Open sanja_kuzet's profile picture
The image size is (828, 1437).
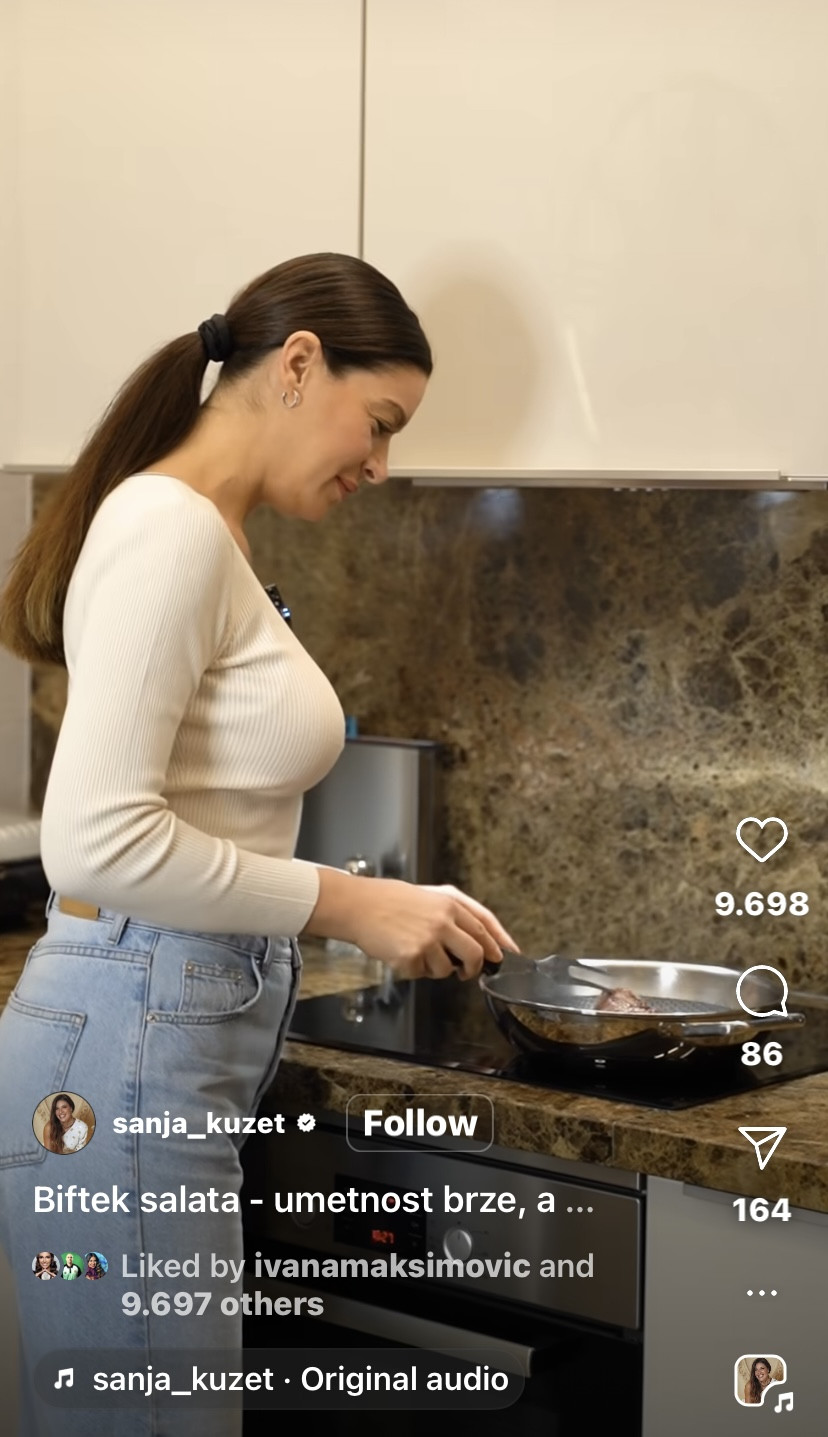tap(64, 1123)
